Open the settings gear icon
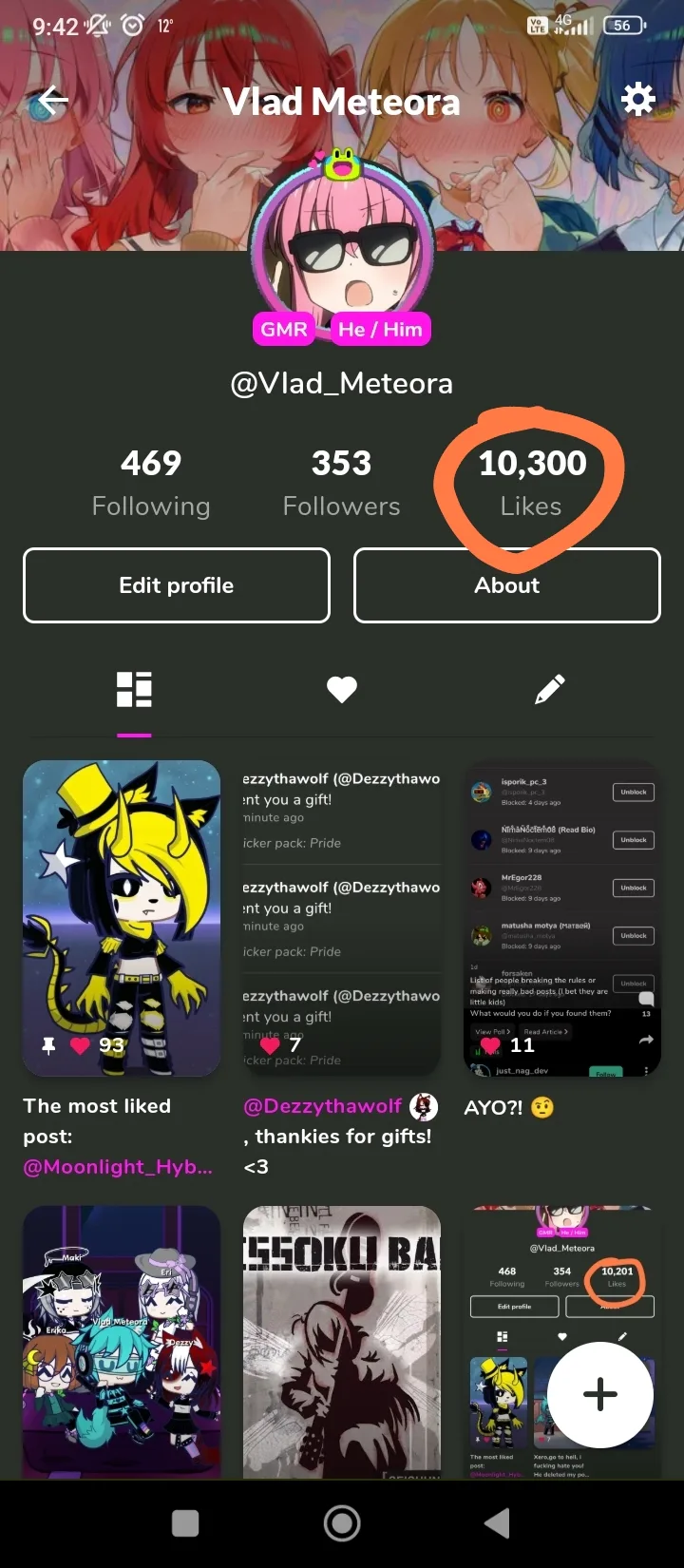 click(637, 99)
